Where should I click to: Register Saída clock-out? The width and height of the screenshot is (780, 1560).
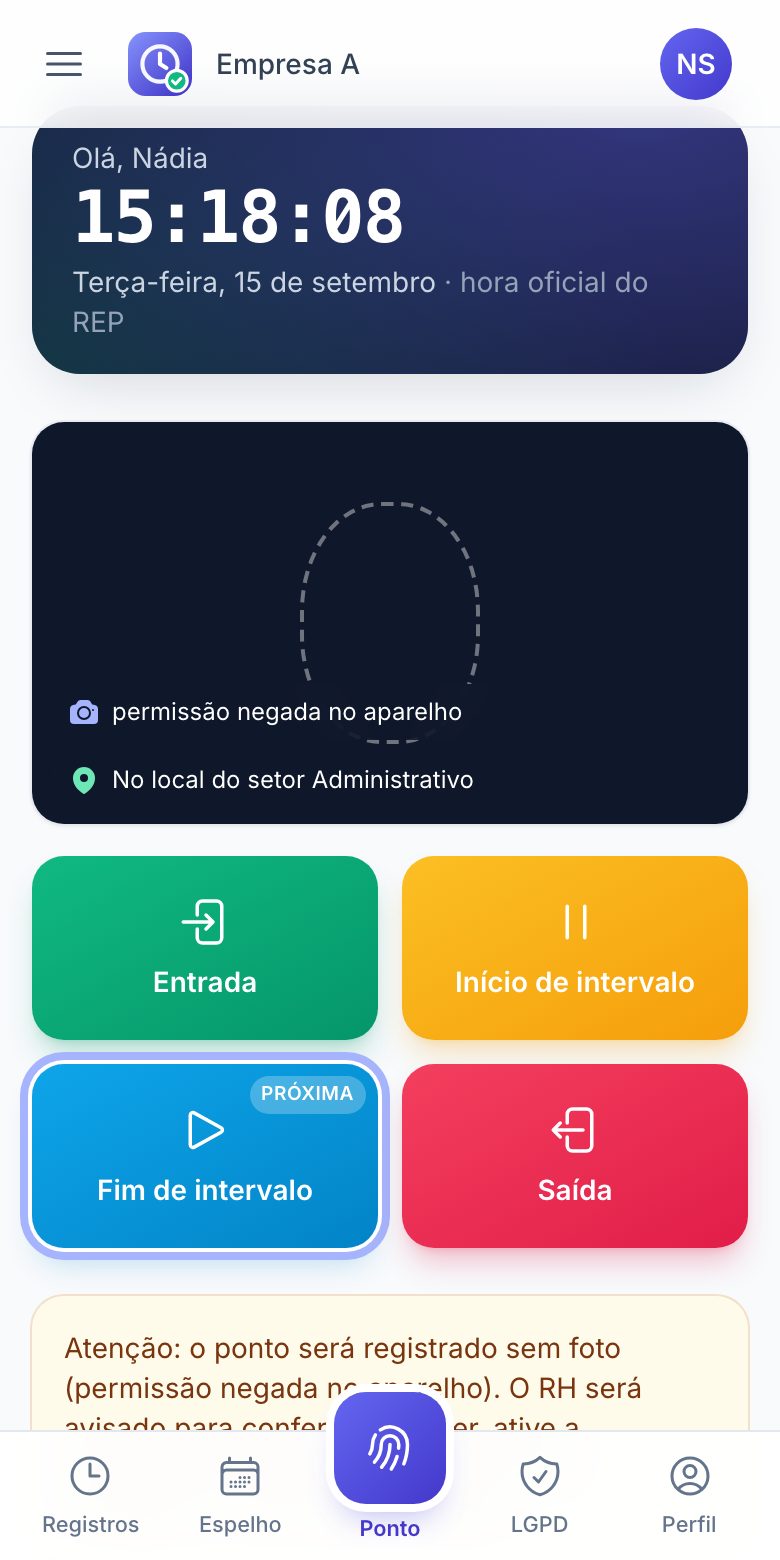[x=575, y=1156]
